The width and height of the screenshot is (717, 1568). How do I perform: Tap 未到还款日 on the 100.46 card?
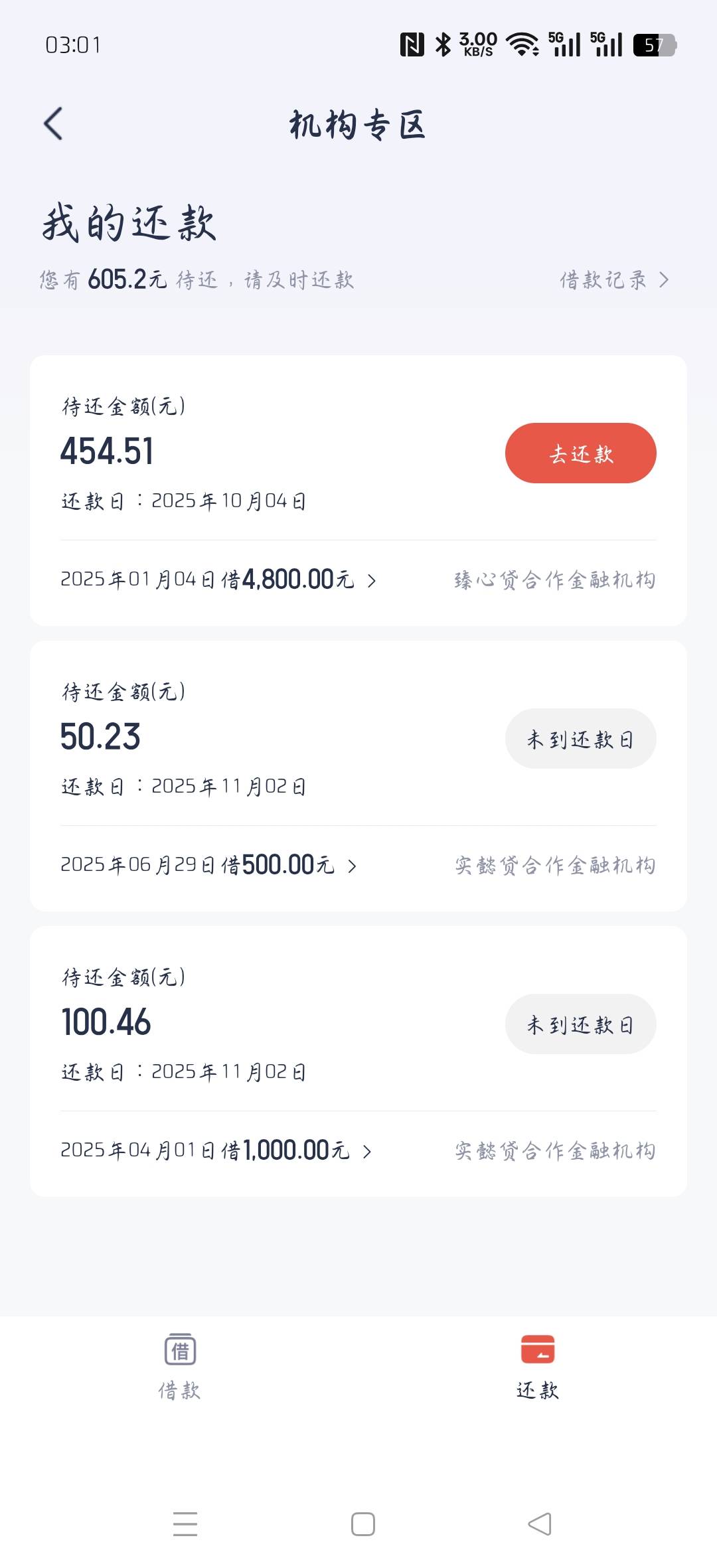coord(580,1024)
